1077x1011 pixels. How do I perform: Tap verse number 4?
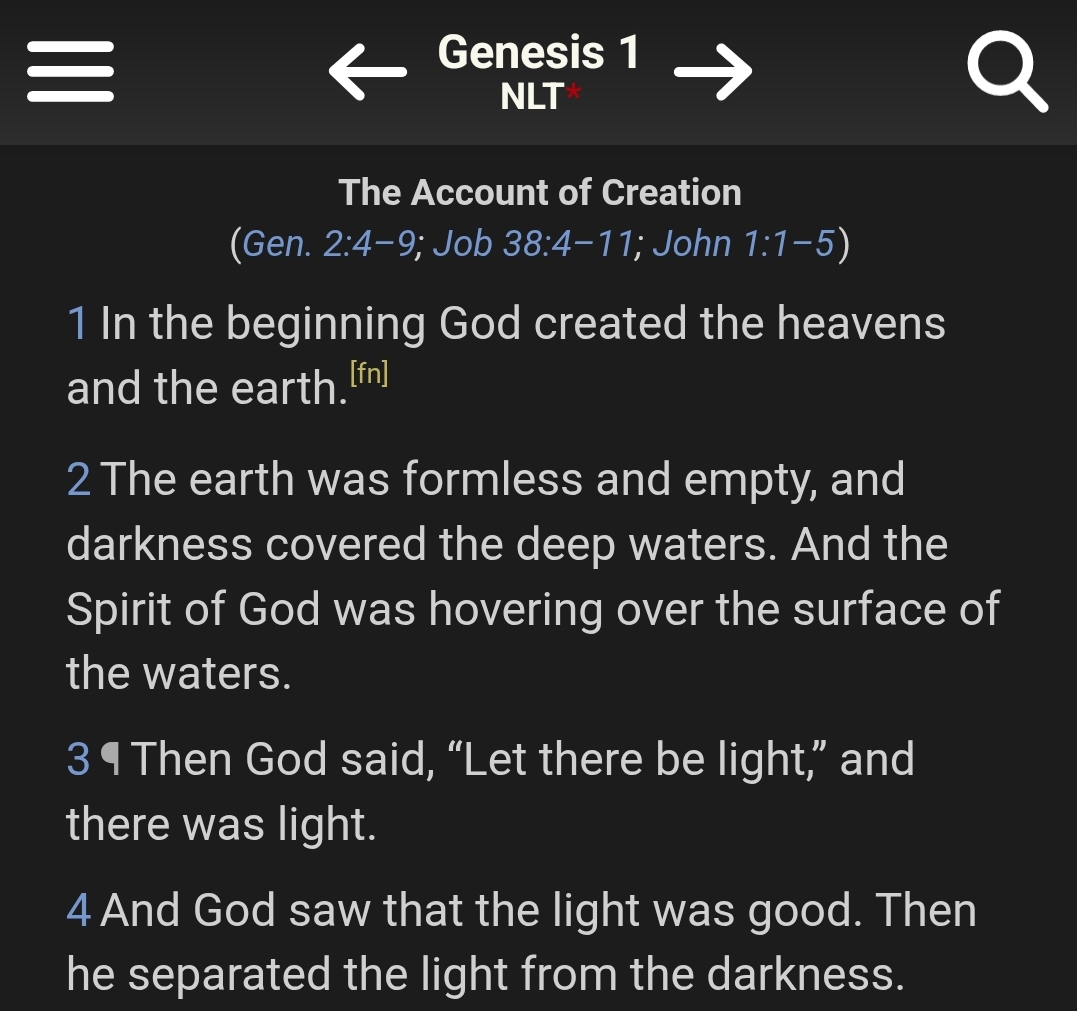click(x=79, y=910)
